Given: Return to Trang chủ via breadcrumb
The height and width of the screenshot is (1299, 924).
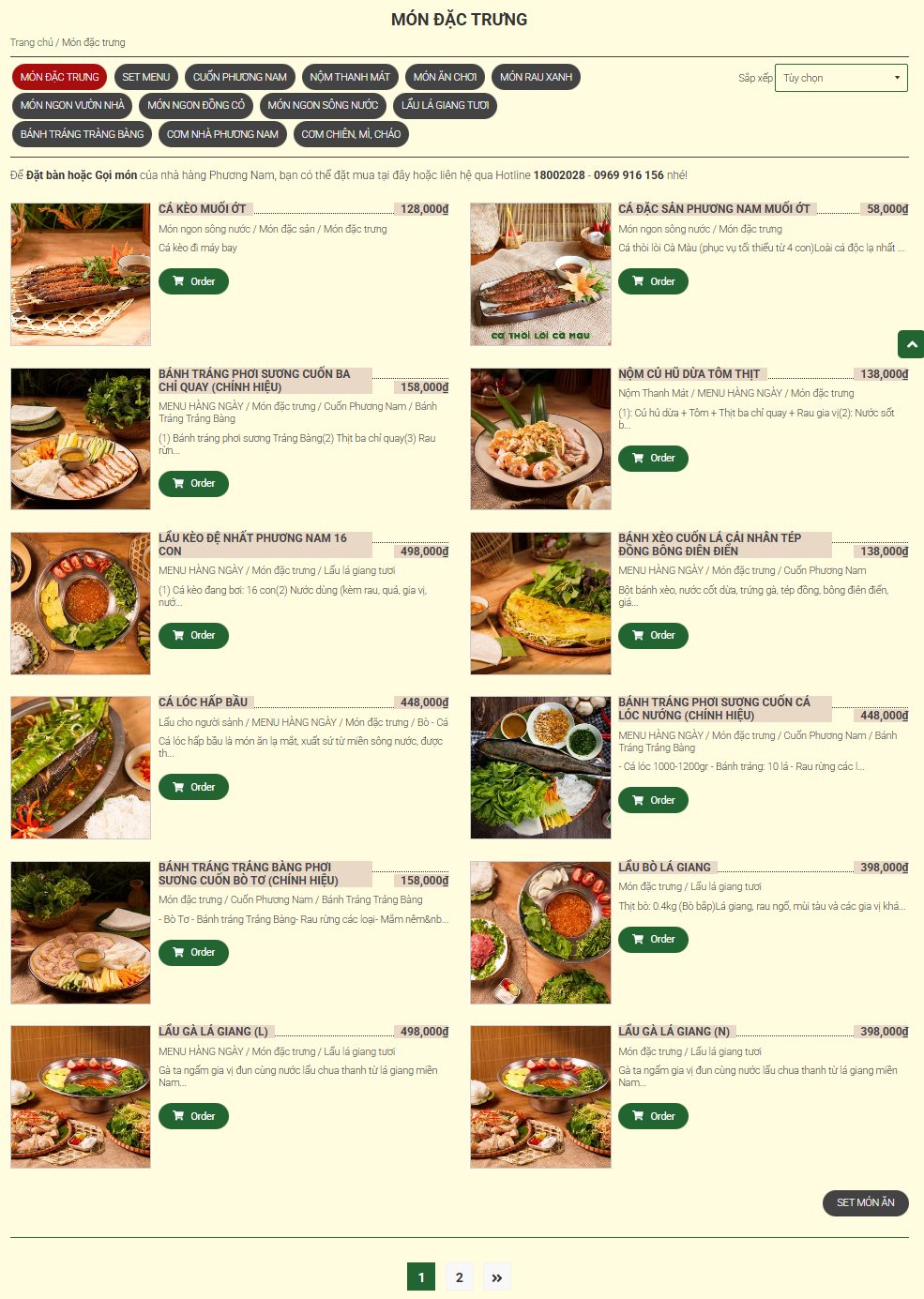Looking at the screenshot, I should pos(31,42).
